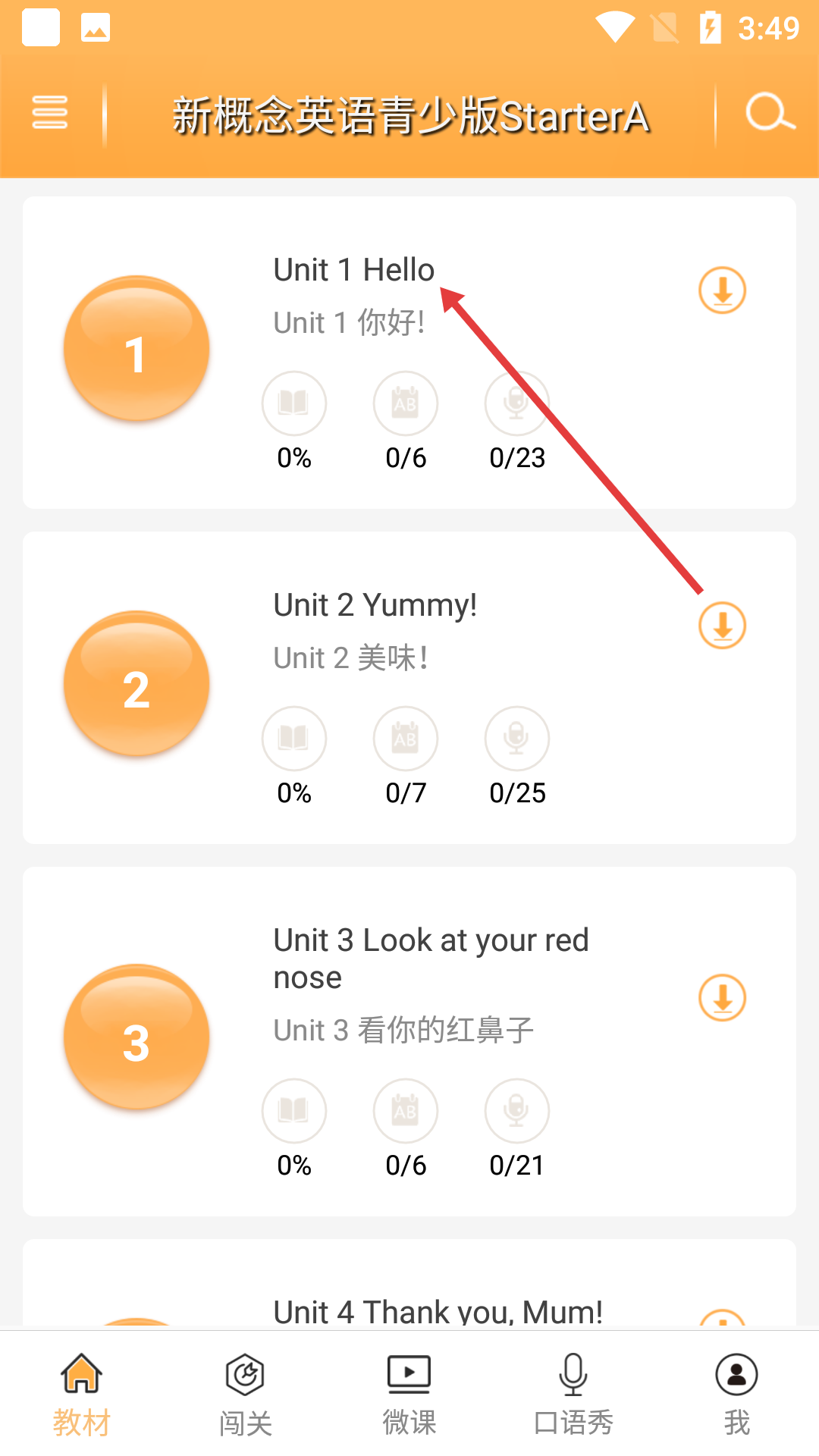Open the microphone speaking icon in Unit 3
This screenshot has width=819, height=1456.
click(517, 1111)
